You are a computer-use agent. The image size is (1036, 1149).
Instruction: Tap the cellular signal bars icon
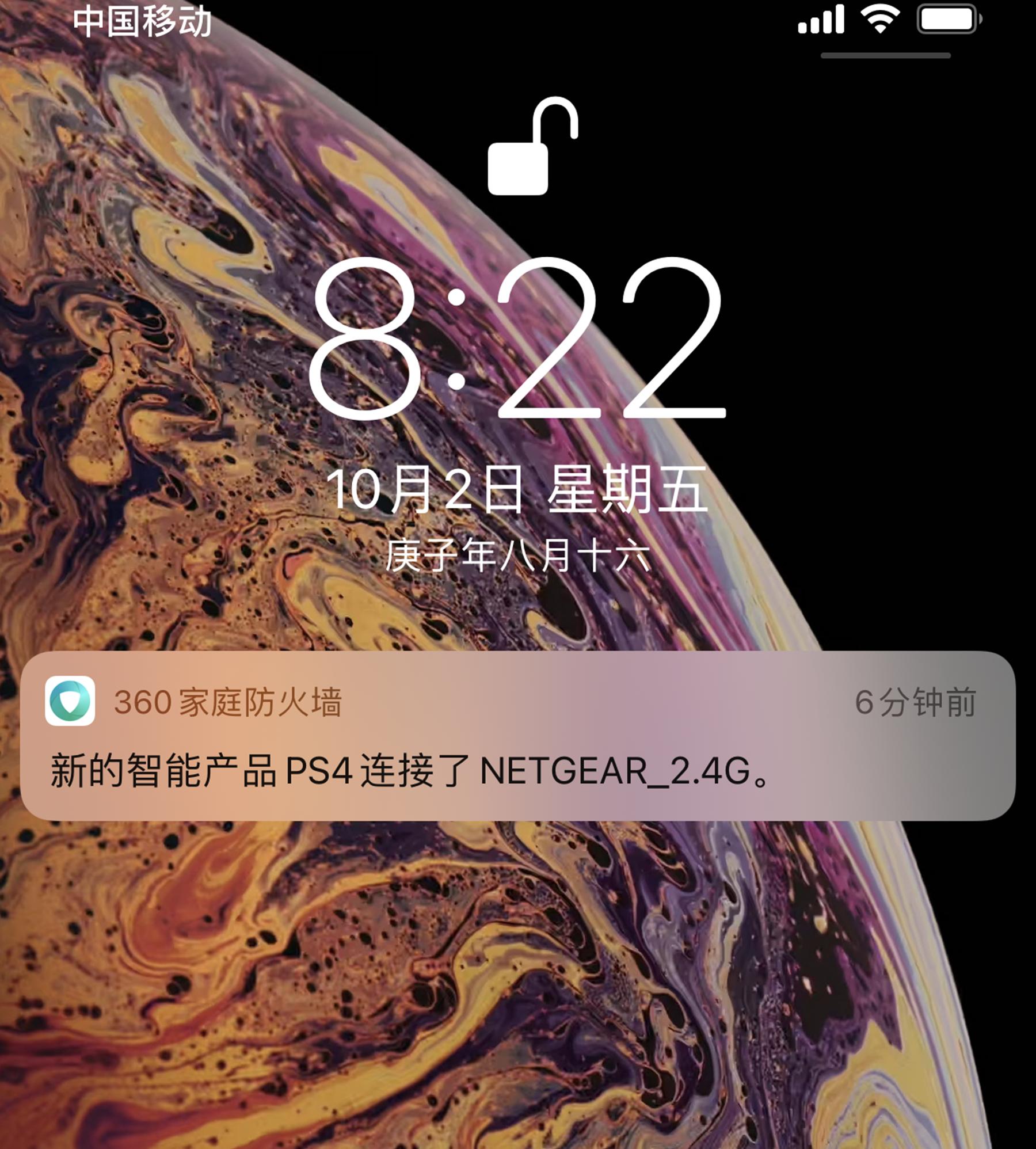click(820, 20)
